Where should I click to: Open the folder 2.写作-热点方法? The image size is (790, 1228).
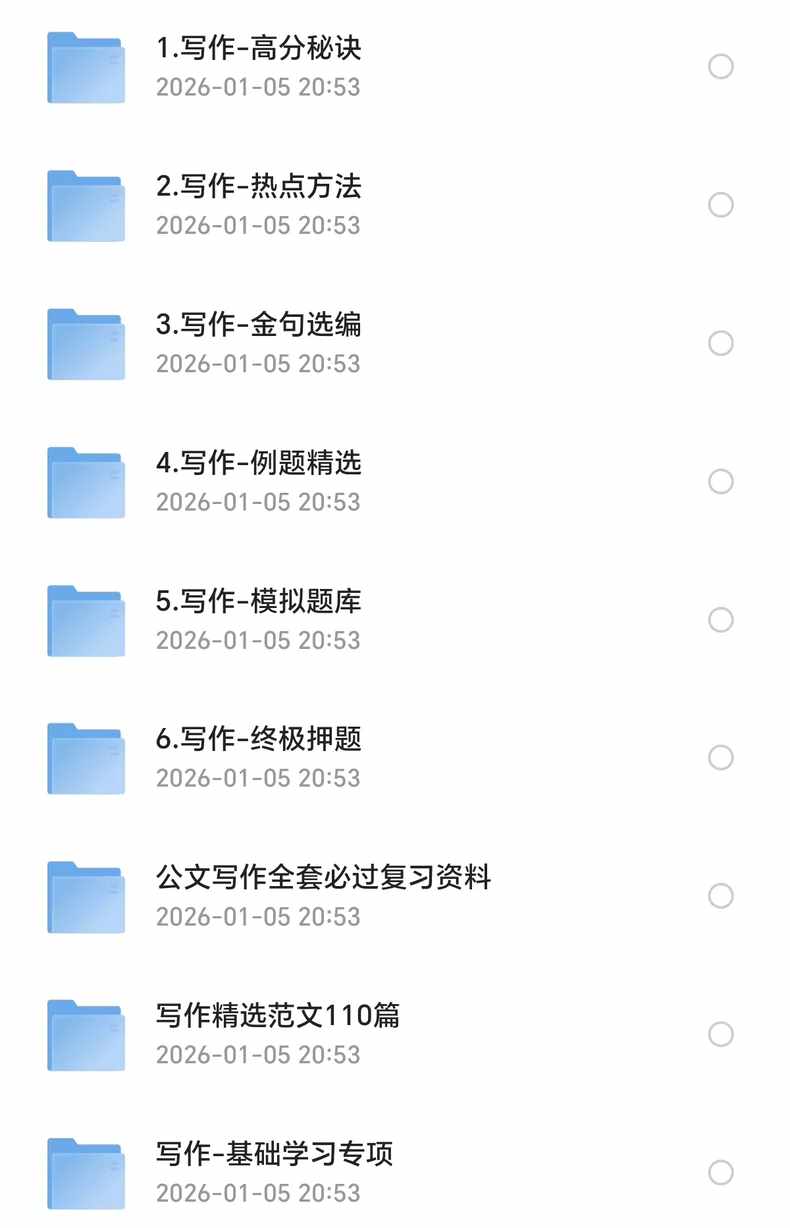(x=258, y=186)
